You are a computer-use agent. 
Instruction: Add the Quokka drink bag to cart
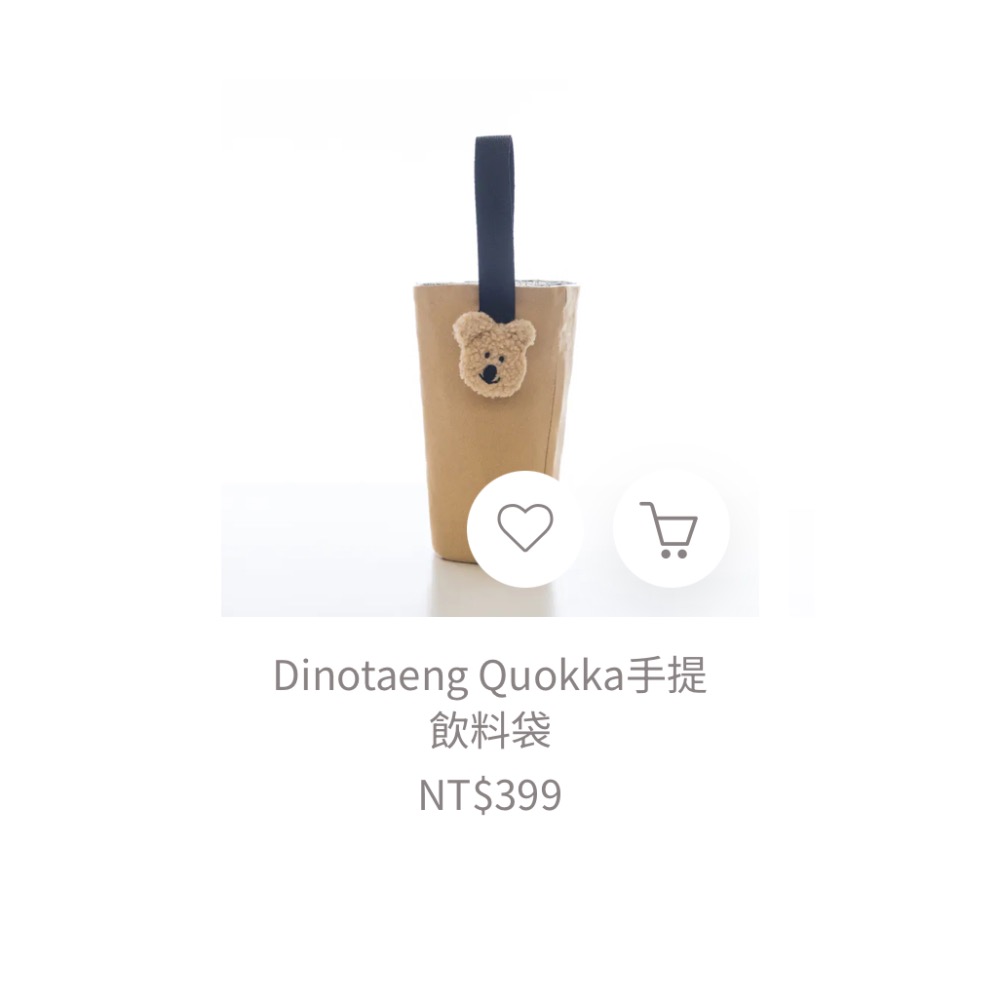(671, 528)
